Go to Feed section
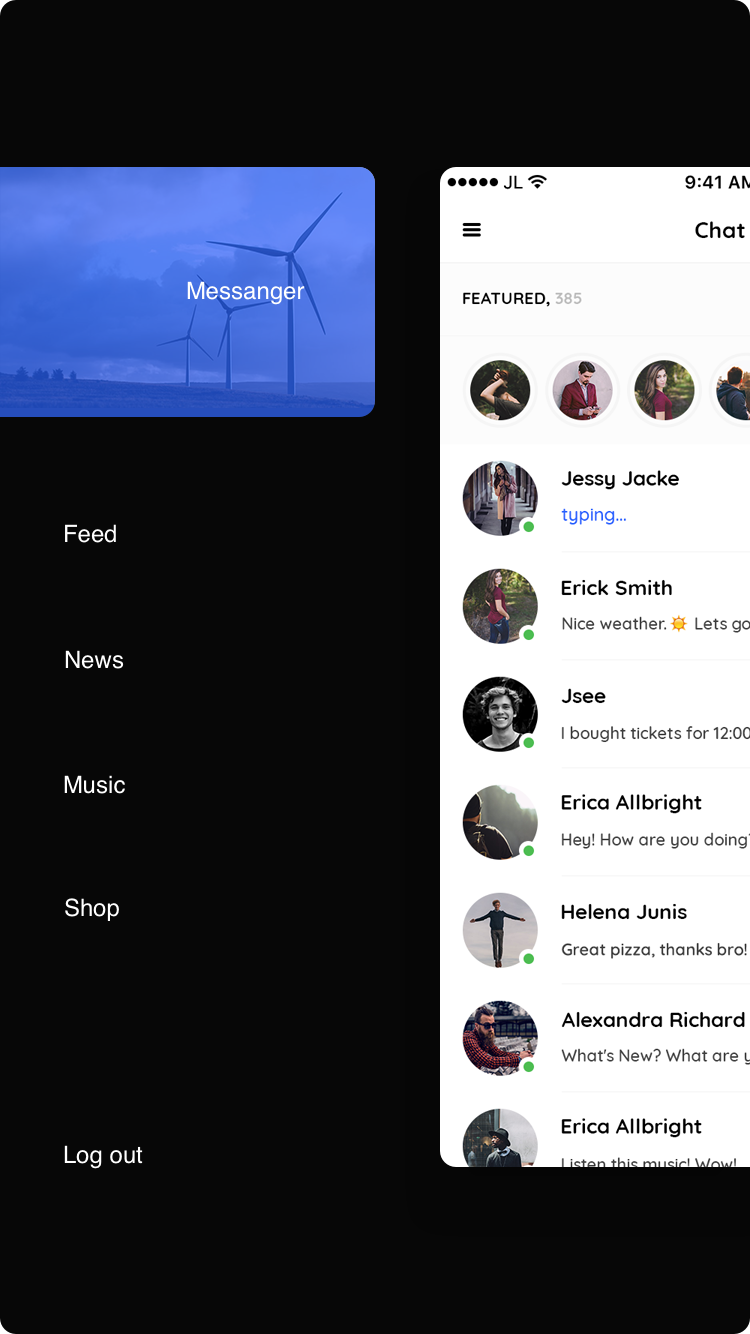 coord(90,534)
